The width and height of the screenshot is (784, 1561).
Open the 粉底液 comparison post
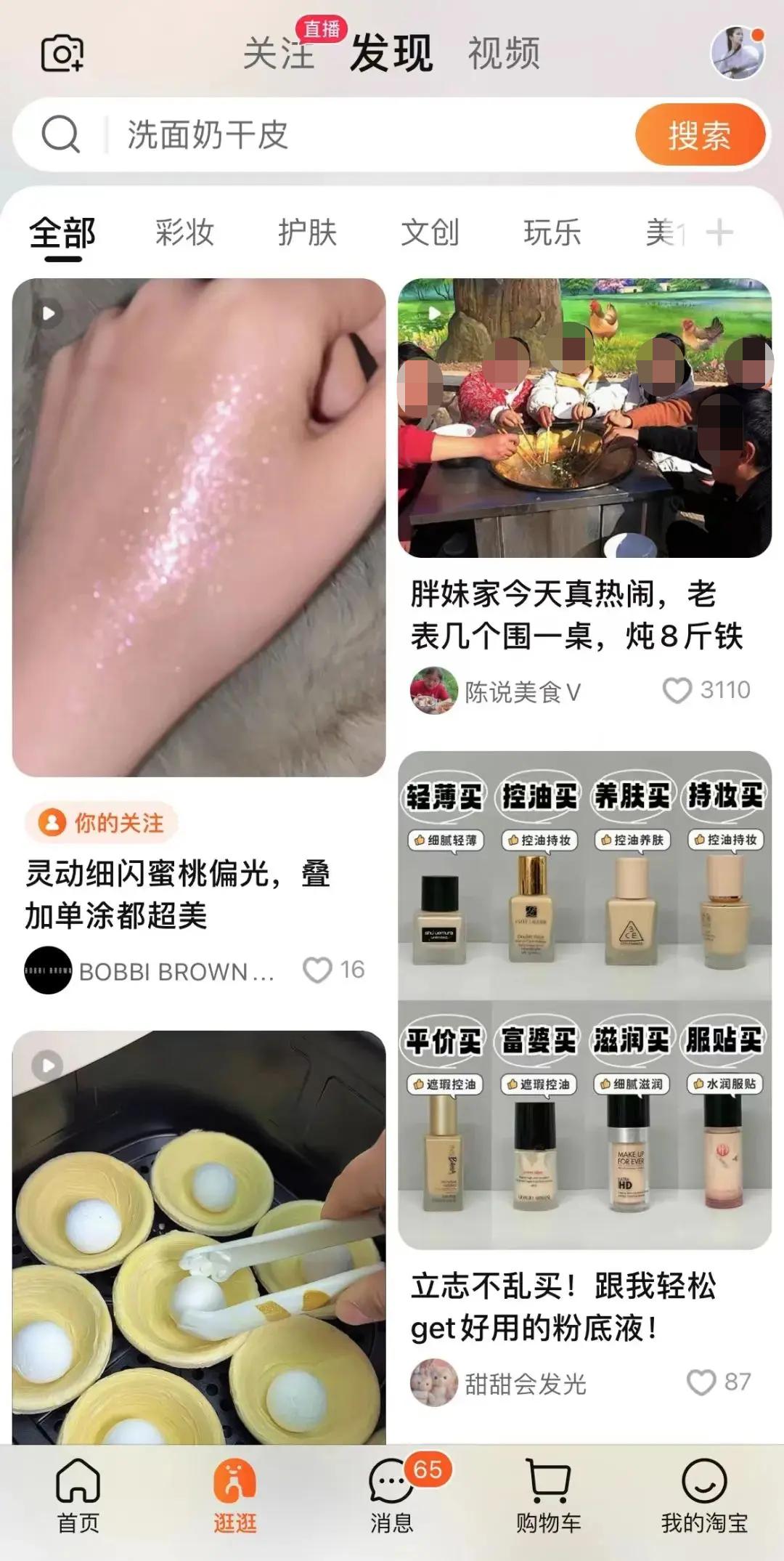(x=584, y=1000)
